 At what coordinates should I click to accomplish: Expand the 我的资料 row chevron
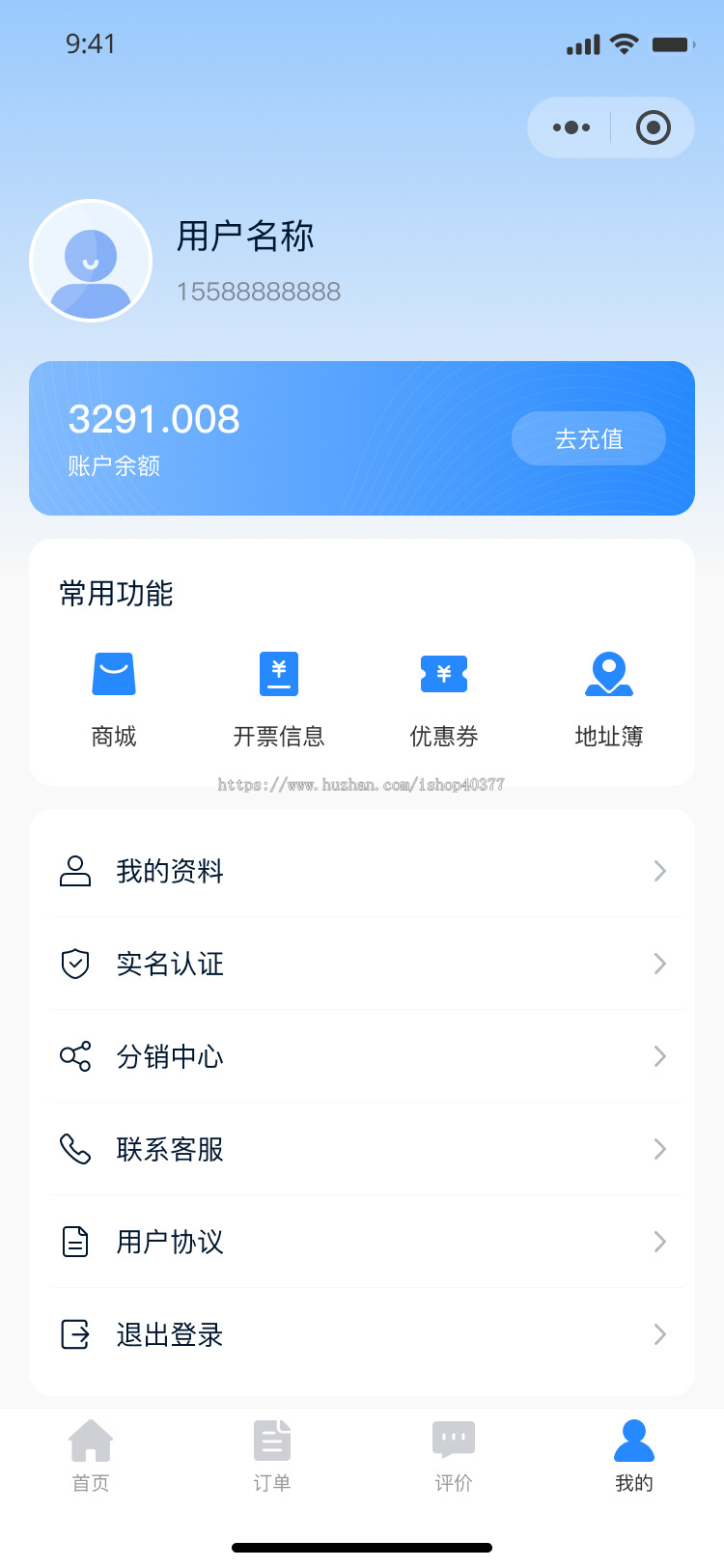click(x=659, y=871)
